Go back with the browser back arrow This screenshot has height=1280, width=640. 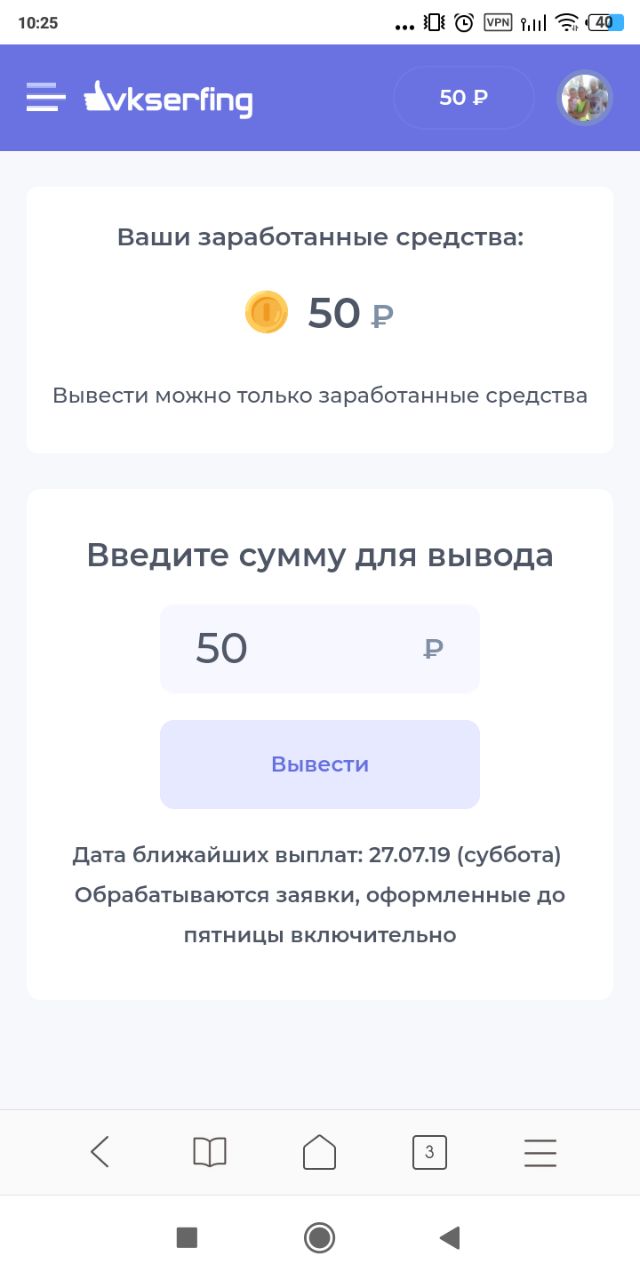[x=100, y=1152]
